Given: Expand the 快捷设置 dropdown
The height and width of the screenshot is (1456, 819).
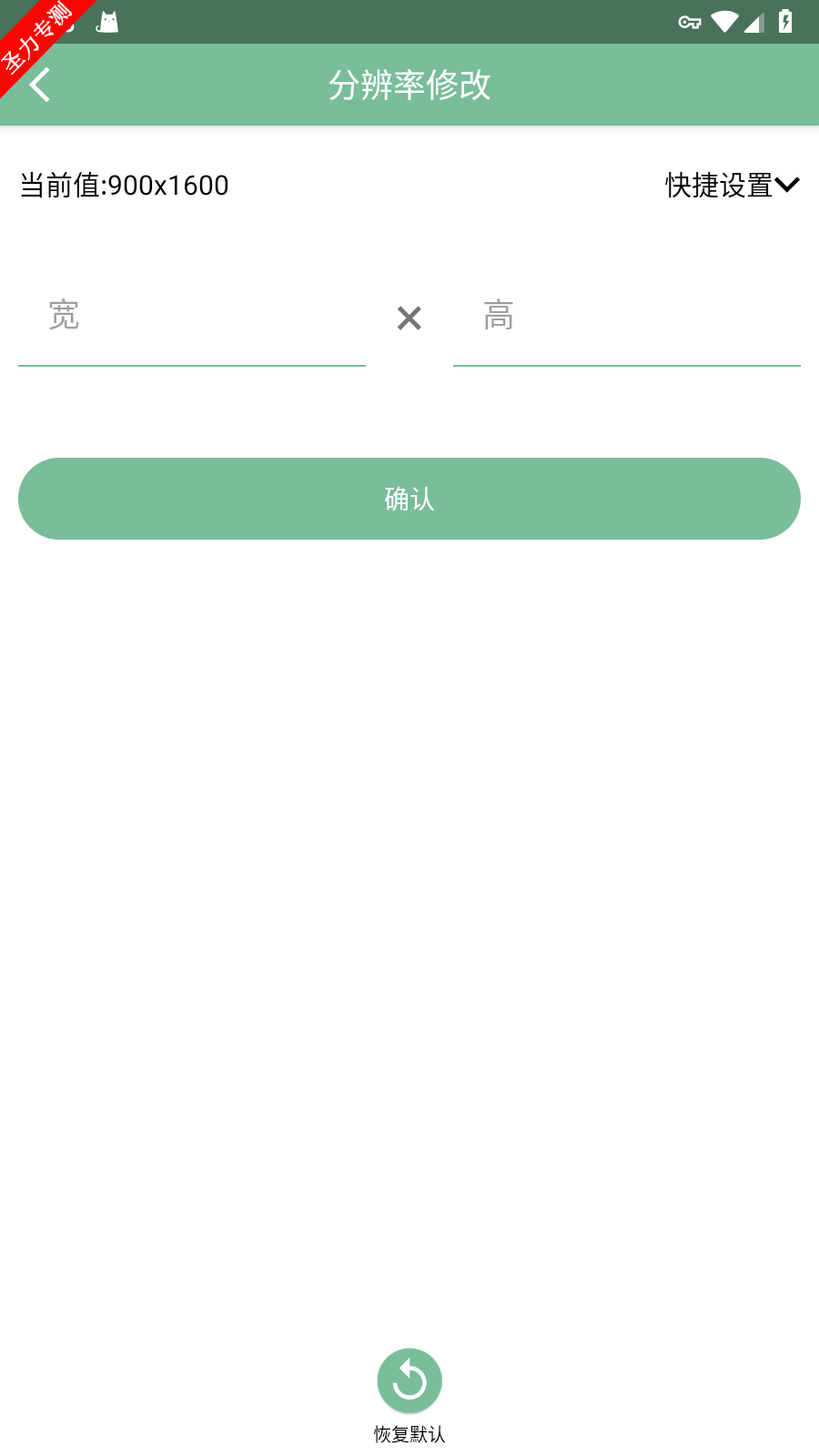Looking at the screenshot, I should 733,185.
